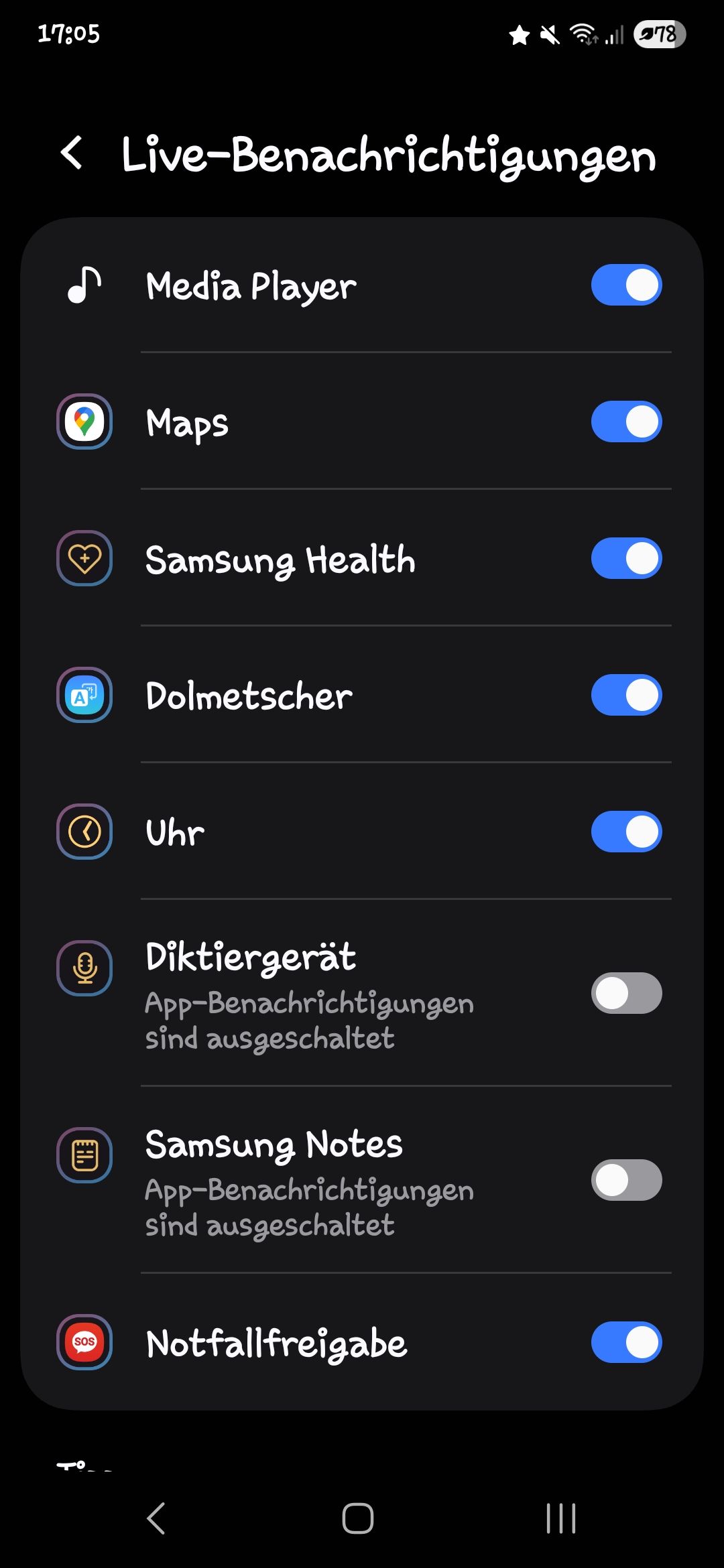Viewport: 724px width, 1568px height.
Task: Disable the Uhr notification switch
Action: [625, 832]
